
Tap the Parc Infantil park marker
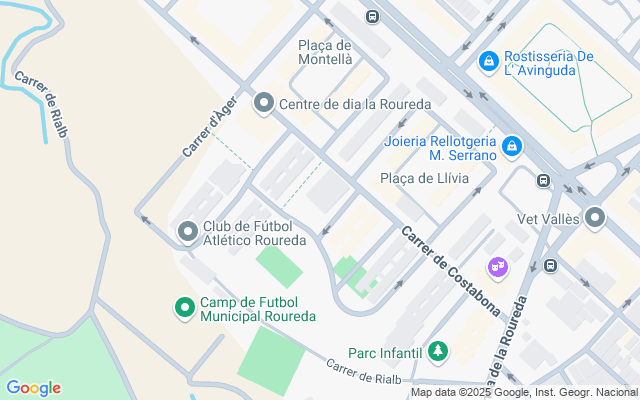coord(437,351)
